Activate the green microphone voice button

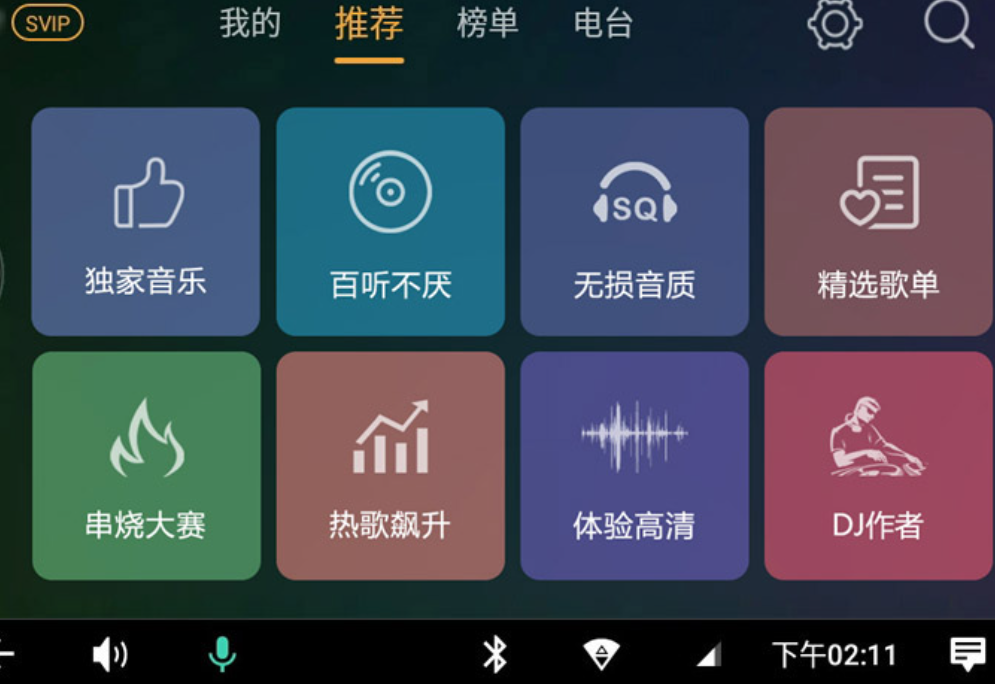pos(222,655)
